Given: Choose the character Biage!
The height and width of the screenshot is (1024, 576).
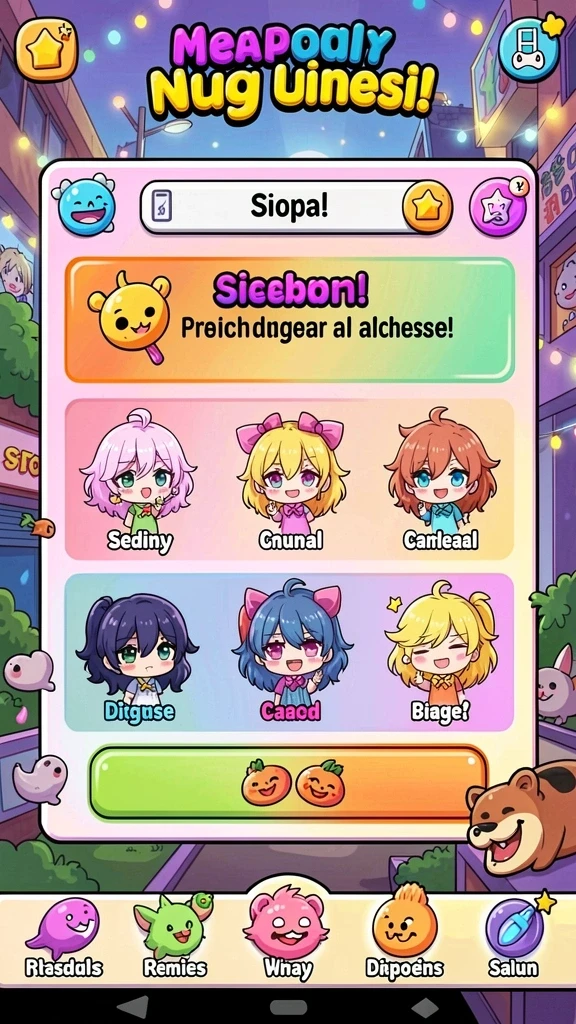Looking at the screenshot, I should tap(440, 651).
